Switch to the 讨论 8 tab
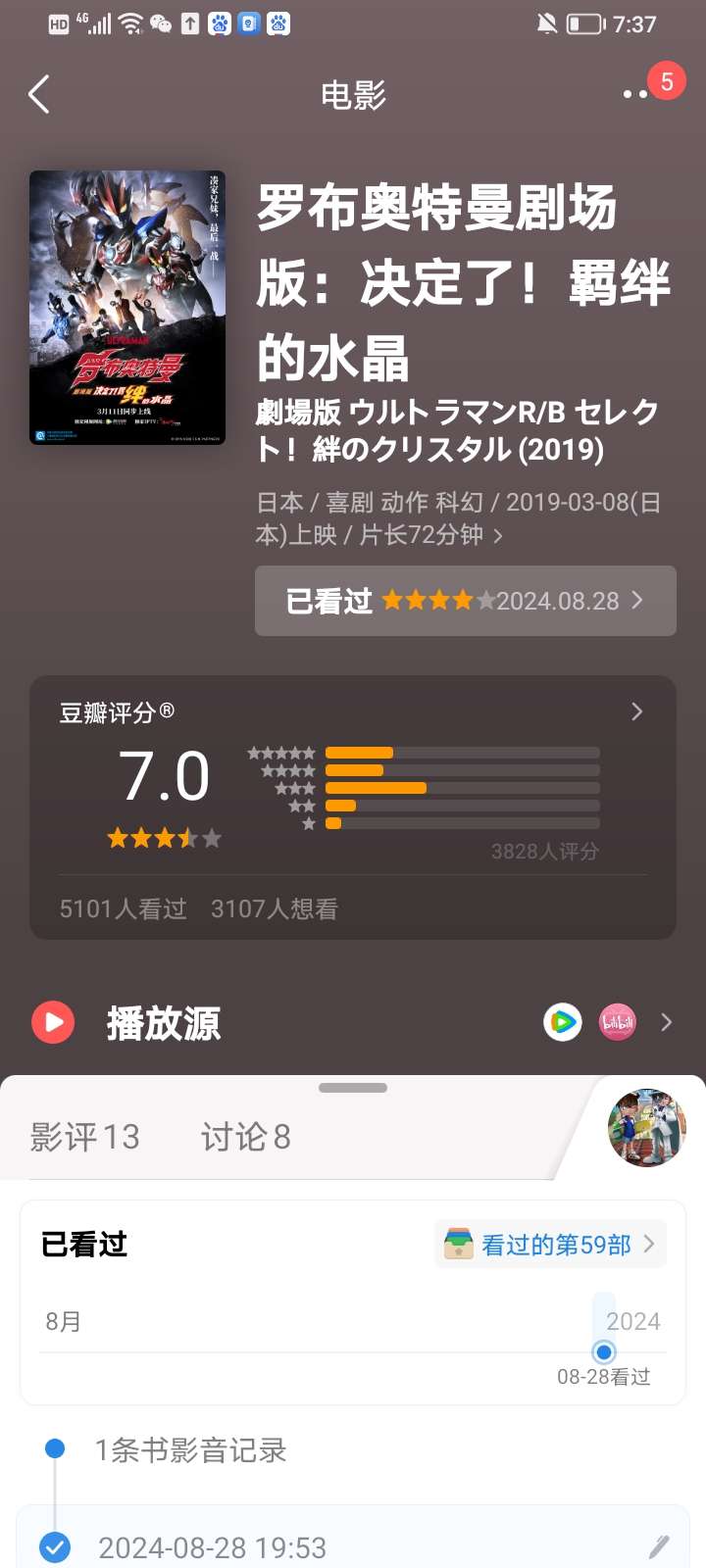 [x=246, y=1137]
